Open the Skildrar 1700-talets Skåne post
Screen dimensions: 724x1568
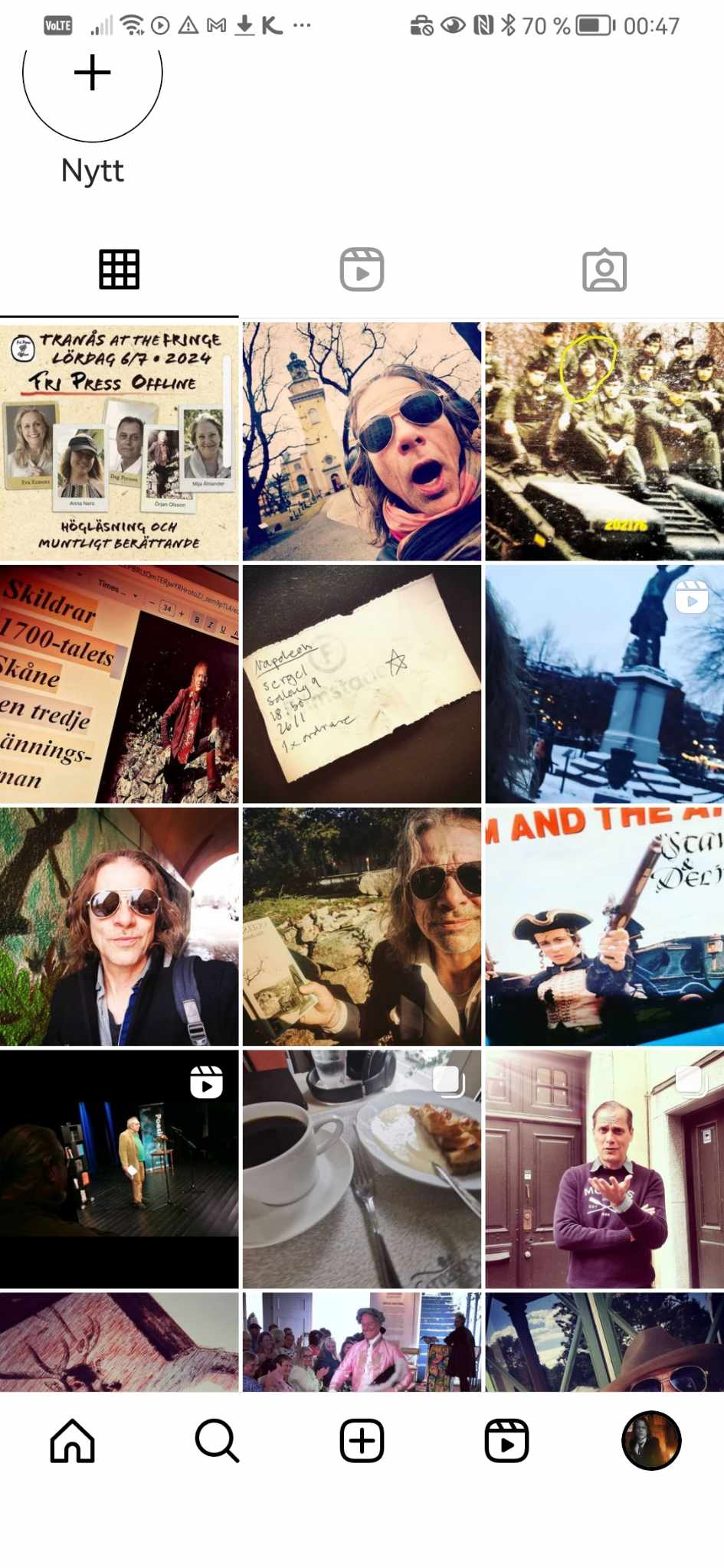coord(119,684)
